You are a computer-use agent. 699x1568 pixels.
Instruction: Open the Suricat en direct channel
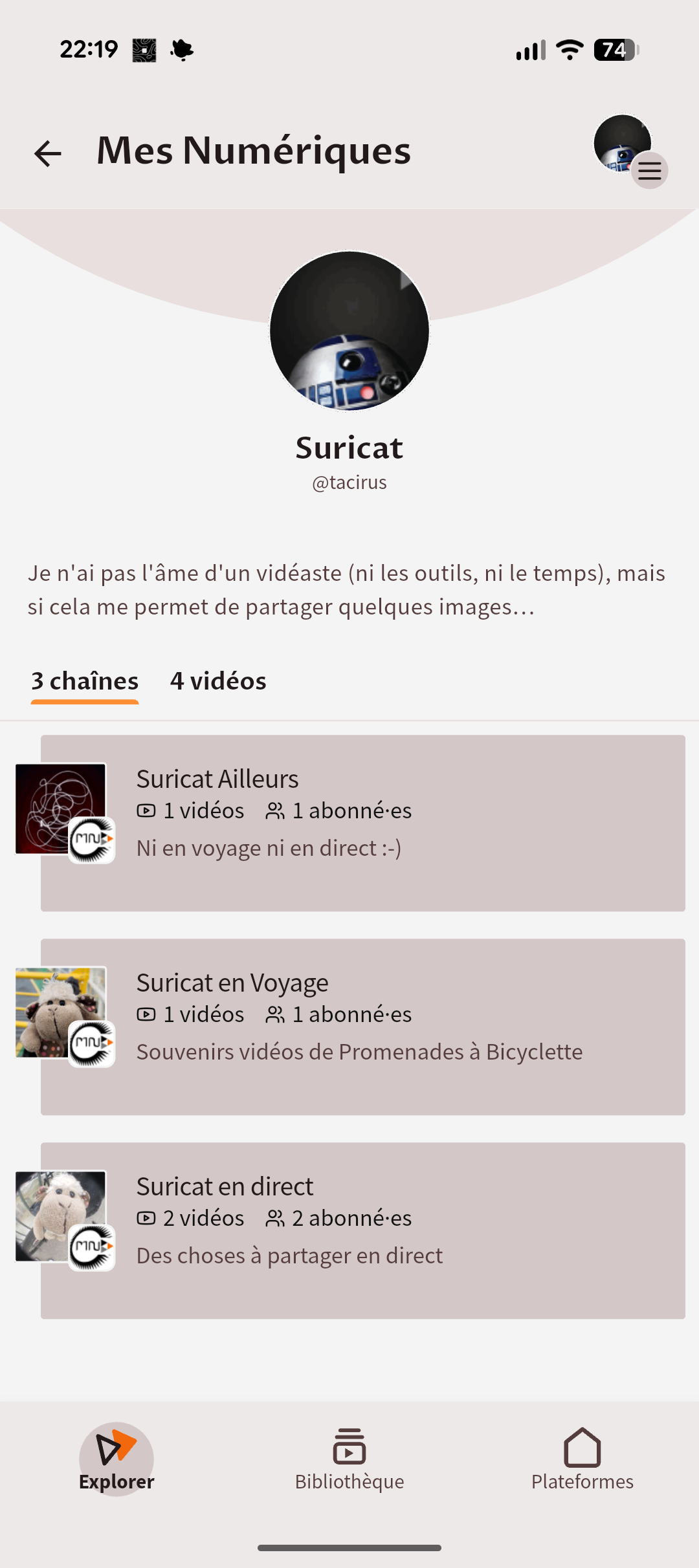(362, 1230)
